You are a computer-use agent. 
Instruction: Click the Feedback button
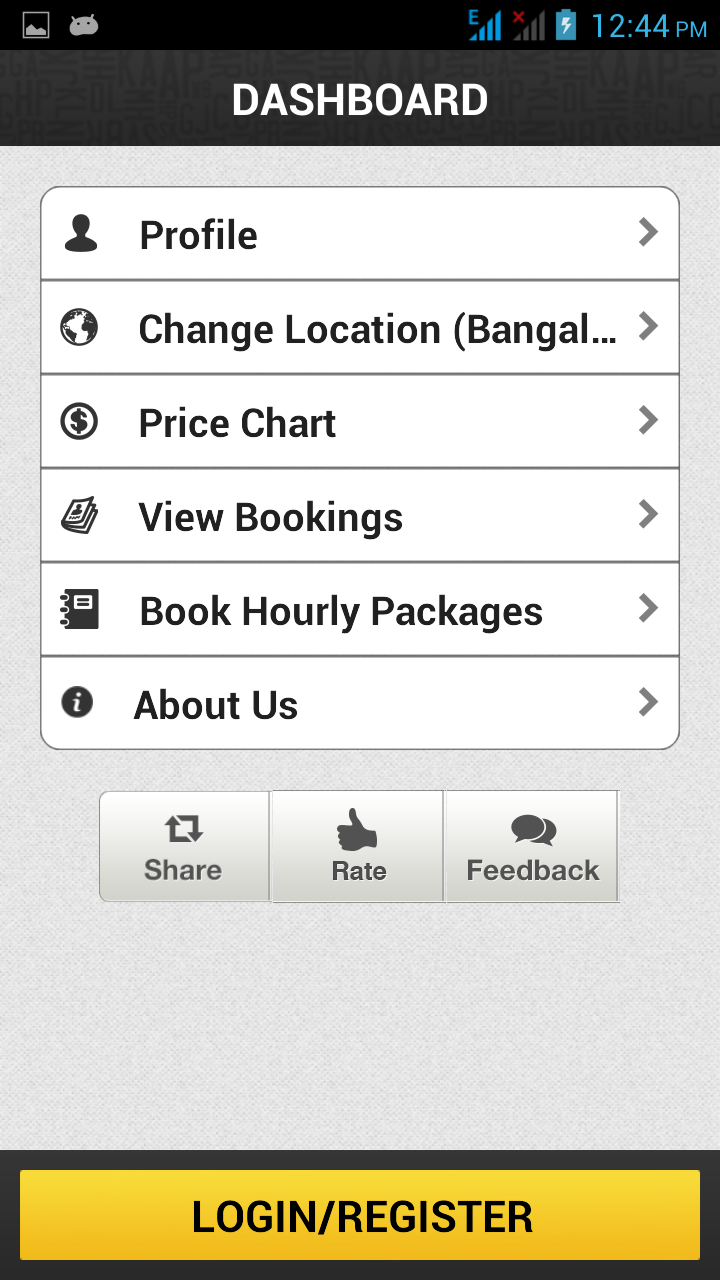click(531, 846)
